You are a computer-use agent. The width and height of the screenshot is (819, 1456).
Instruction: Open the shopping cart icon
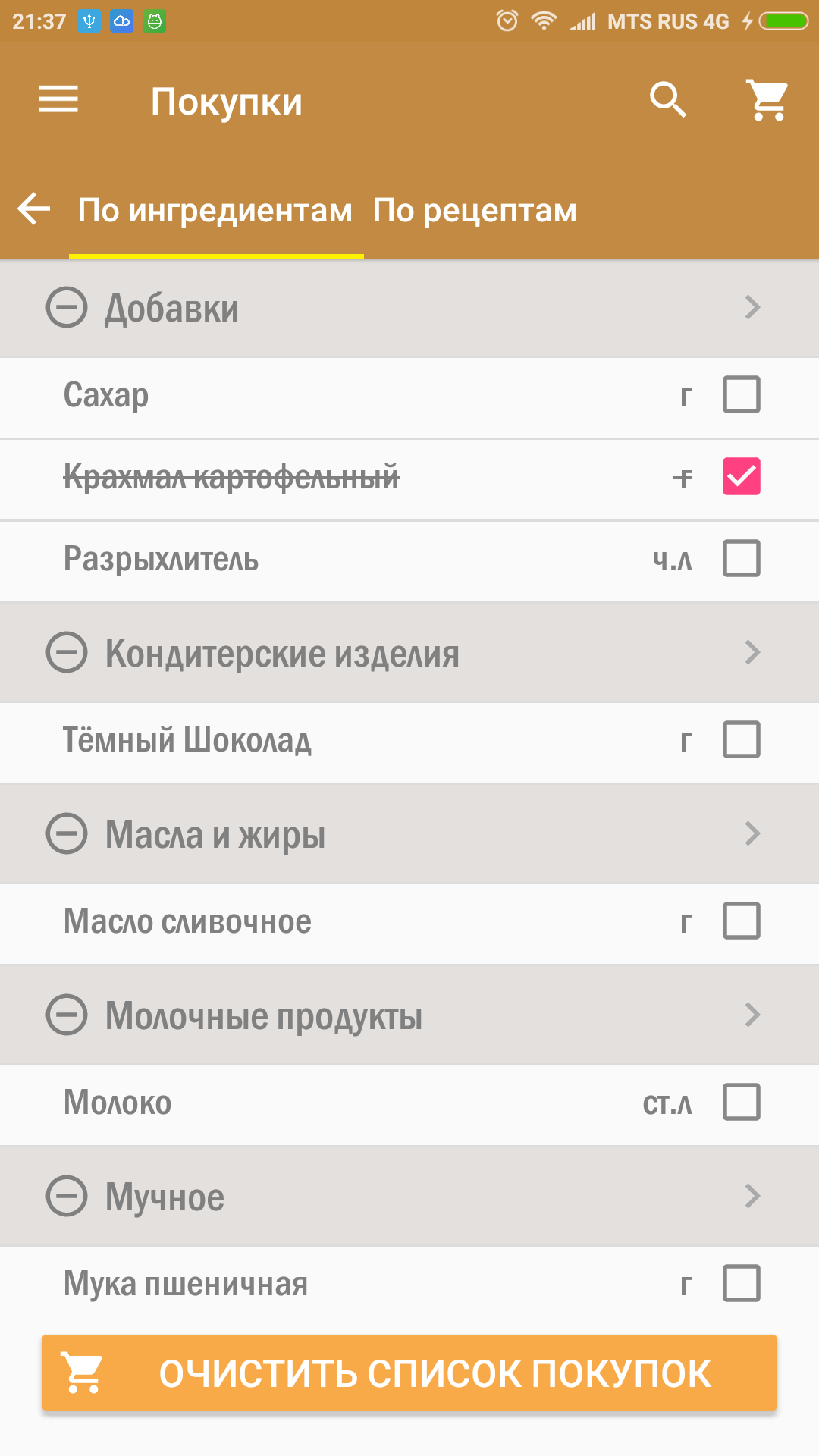(x=767, y=99)
